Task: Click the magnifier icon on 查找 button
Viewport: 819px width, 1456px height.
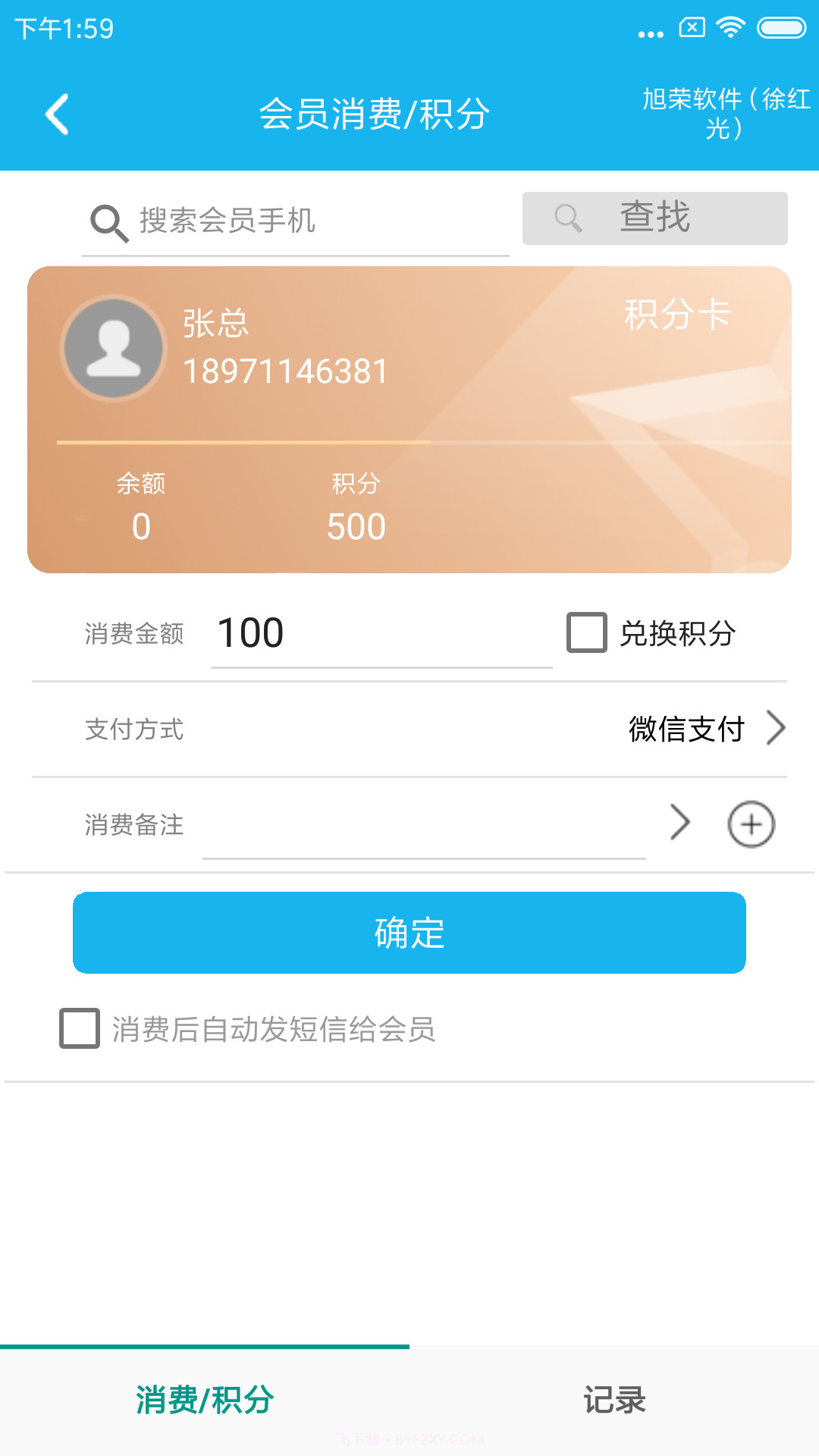Action: 567,218
